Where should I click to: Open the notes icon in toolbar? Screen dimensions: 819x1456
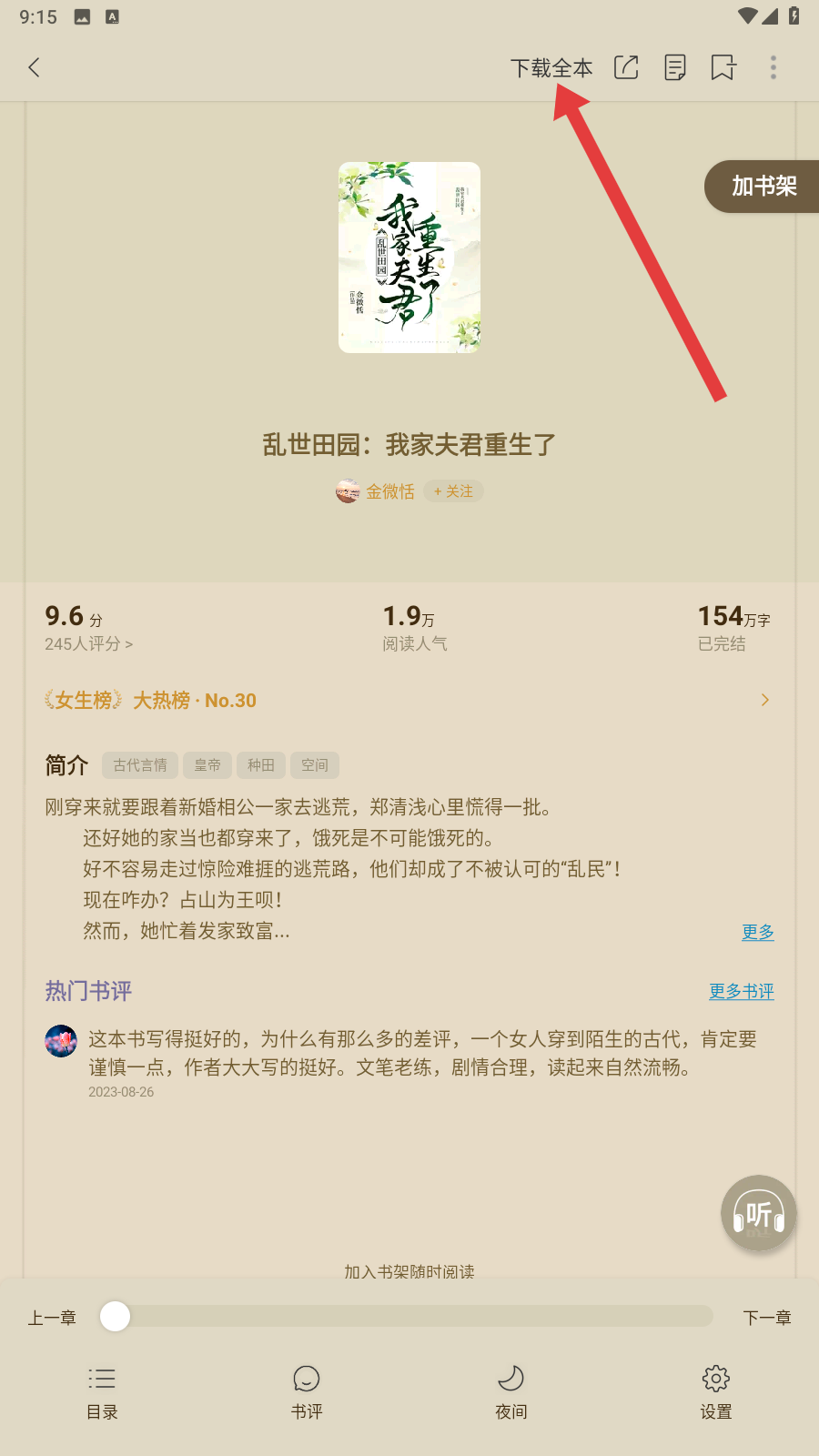[674, 67]
